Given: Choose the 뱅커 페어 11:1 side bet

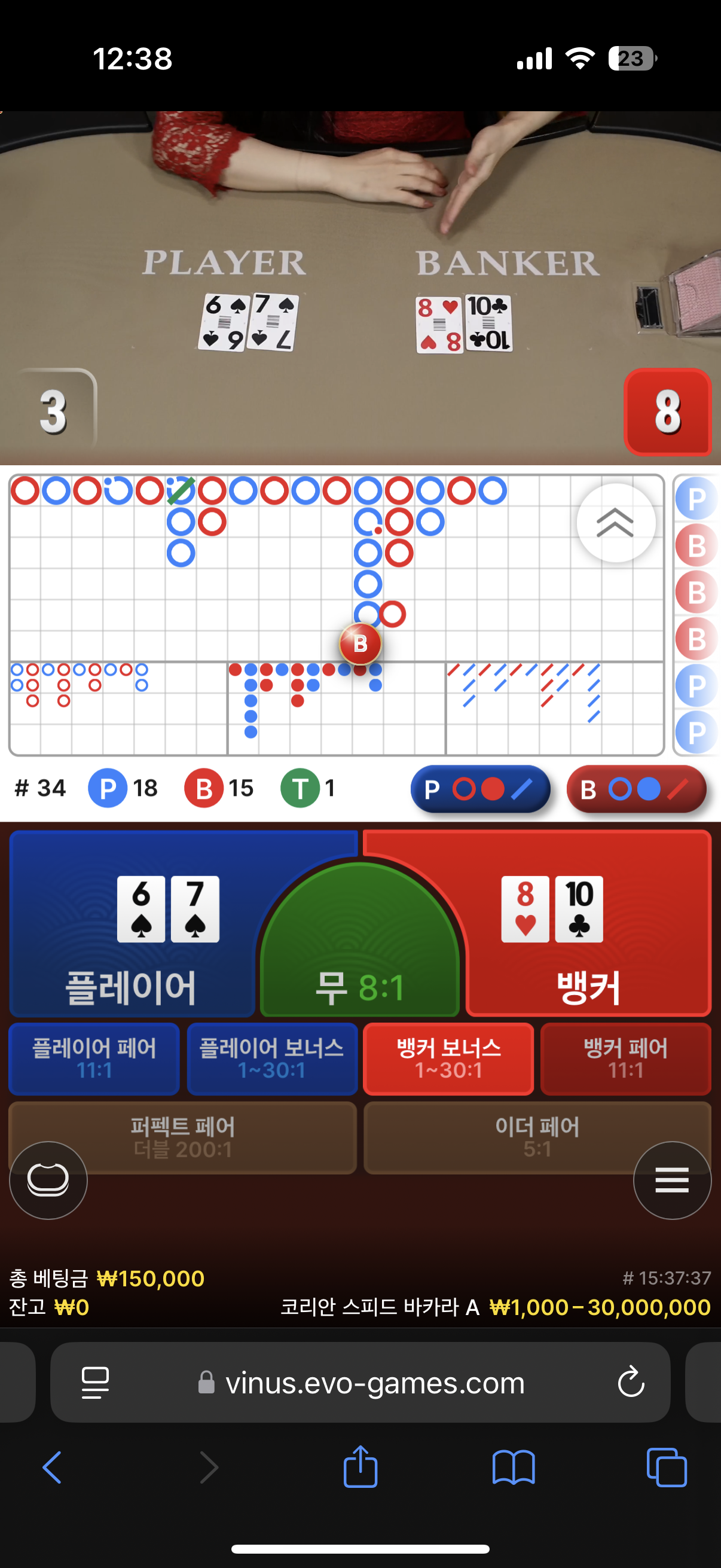Looking at the screenshot, I should (x=625, y=1058).
